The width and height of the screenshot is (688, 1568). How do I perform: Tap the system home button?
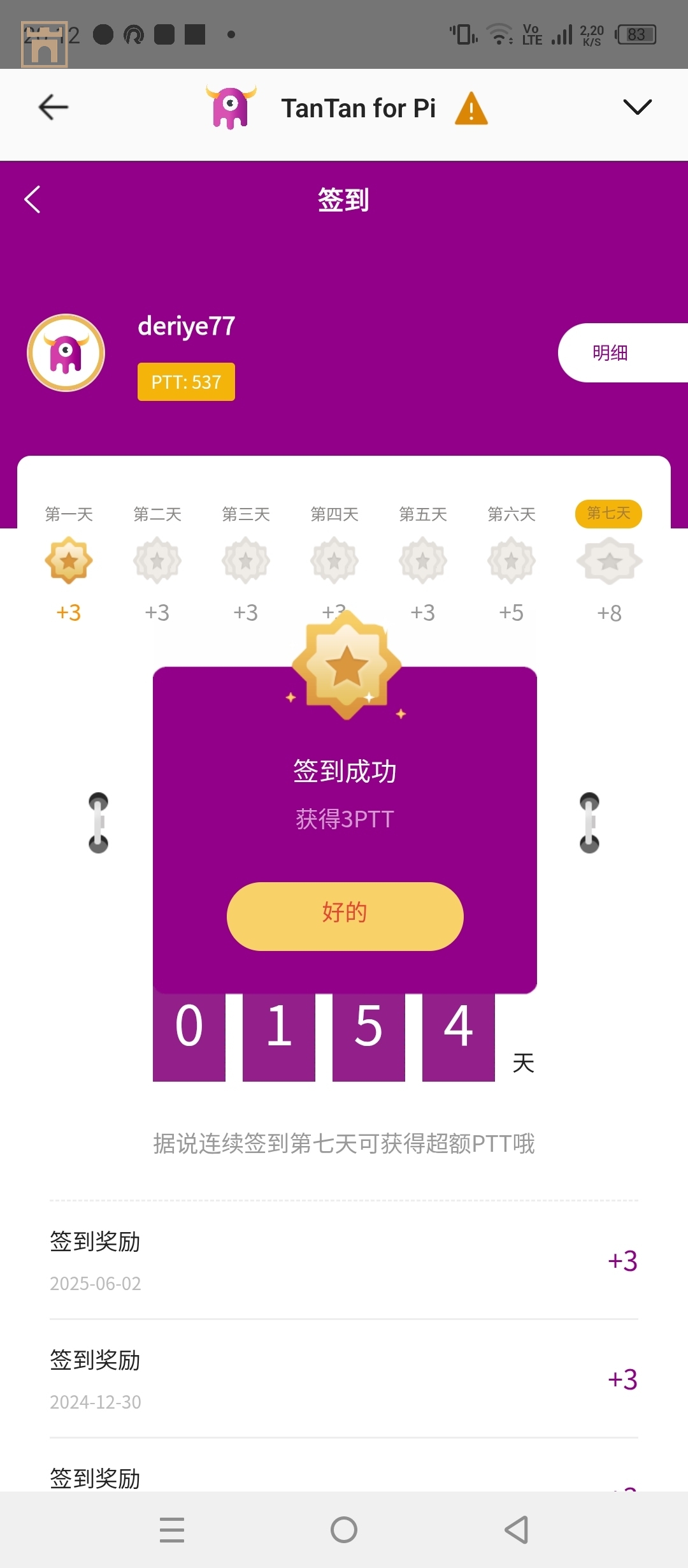click(x=344, y=1529)
